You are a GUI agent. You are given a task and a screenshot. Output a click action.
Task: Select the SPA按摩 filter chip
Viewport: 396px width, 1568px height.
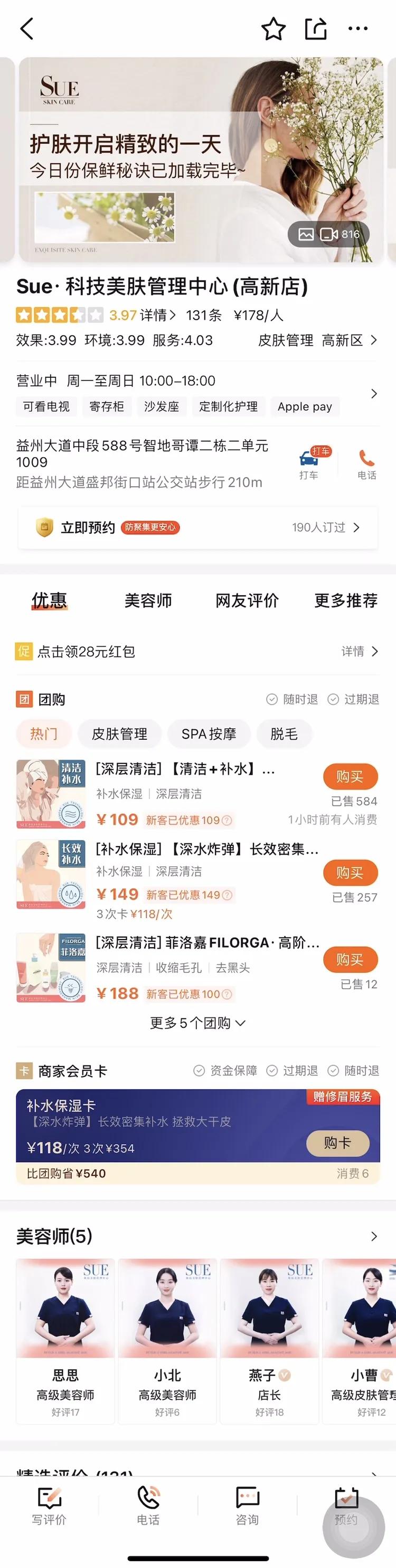(209, 734)
